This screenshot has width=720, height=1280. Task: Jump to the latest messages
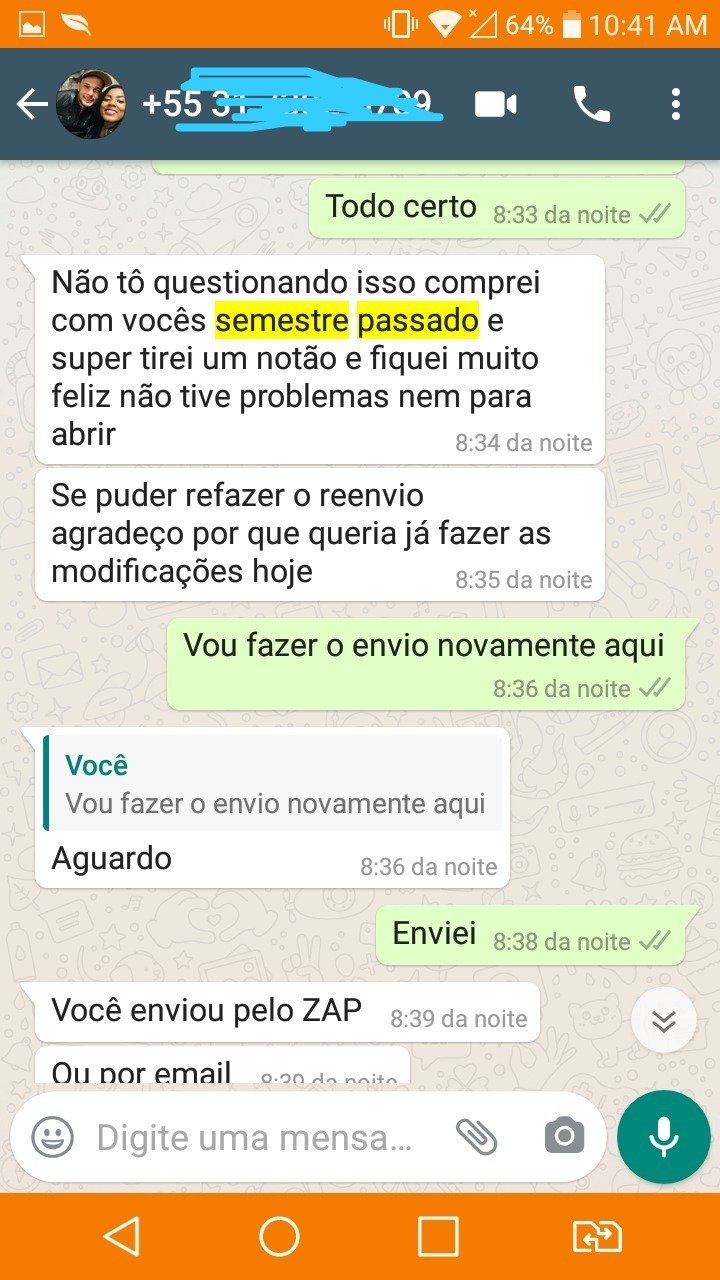point(664,1021)
